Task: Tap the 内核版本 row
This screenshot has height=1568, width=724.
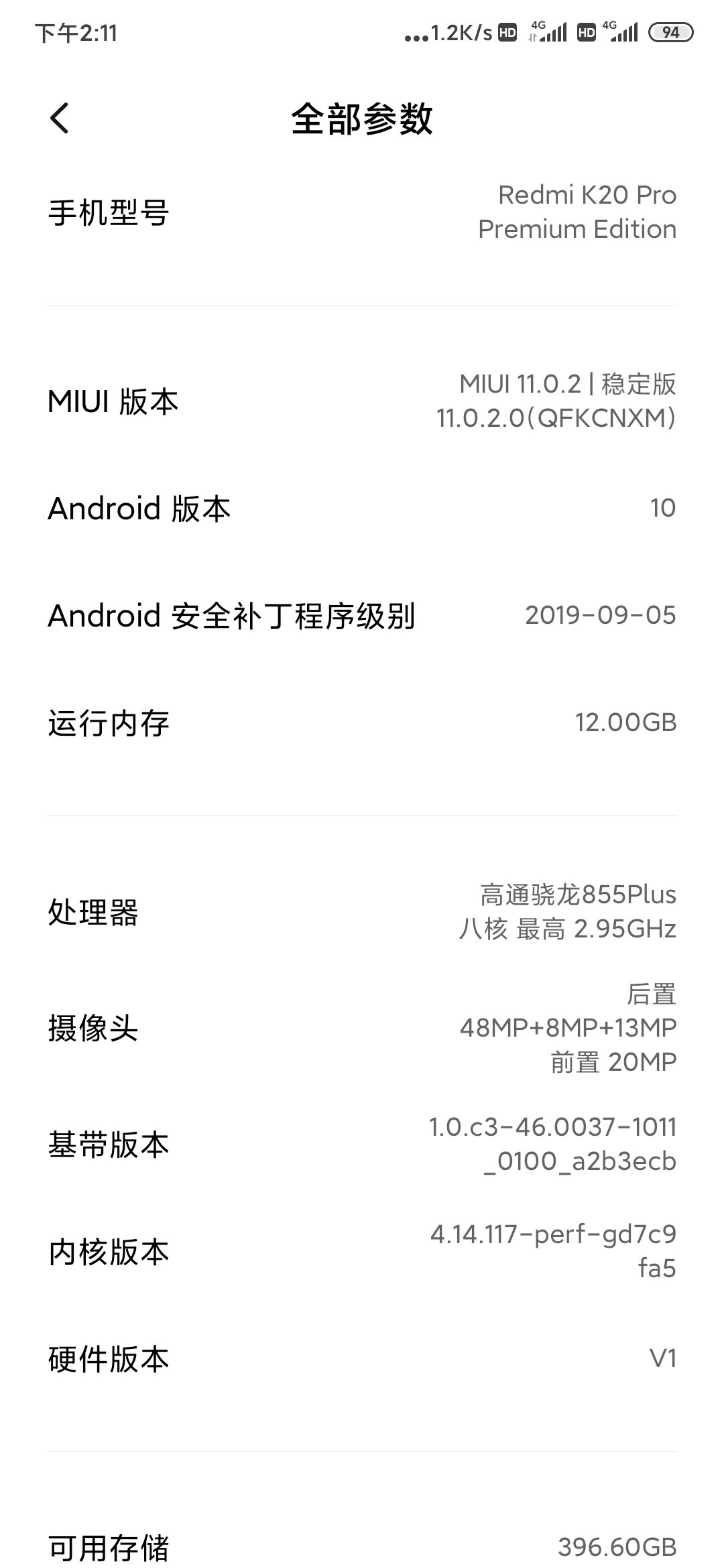Action: point(362,1251)
